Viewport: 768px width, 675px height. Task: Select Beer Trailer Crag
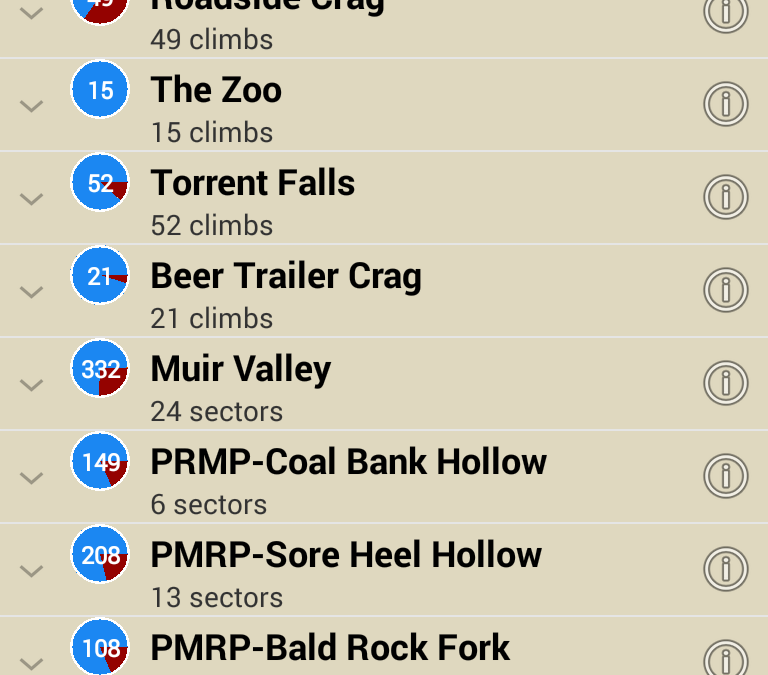[286, 277]
